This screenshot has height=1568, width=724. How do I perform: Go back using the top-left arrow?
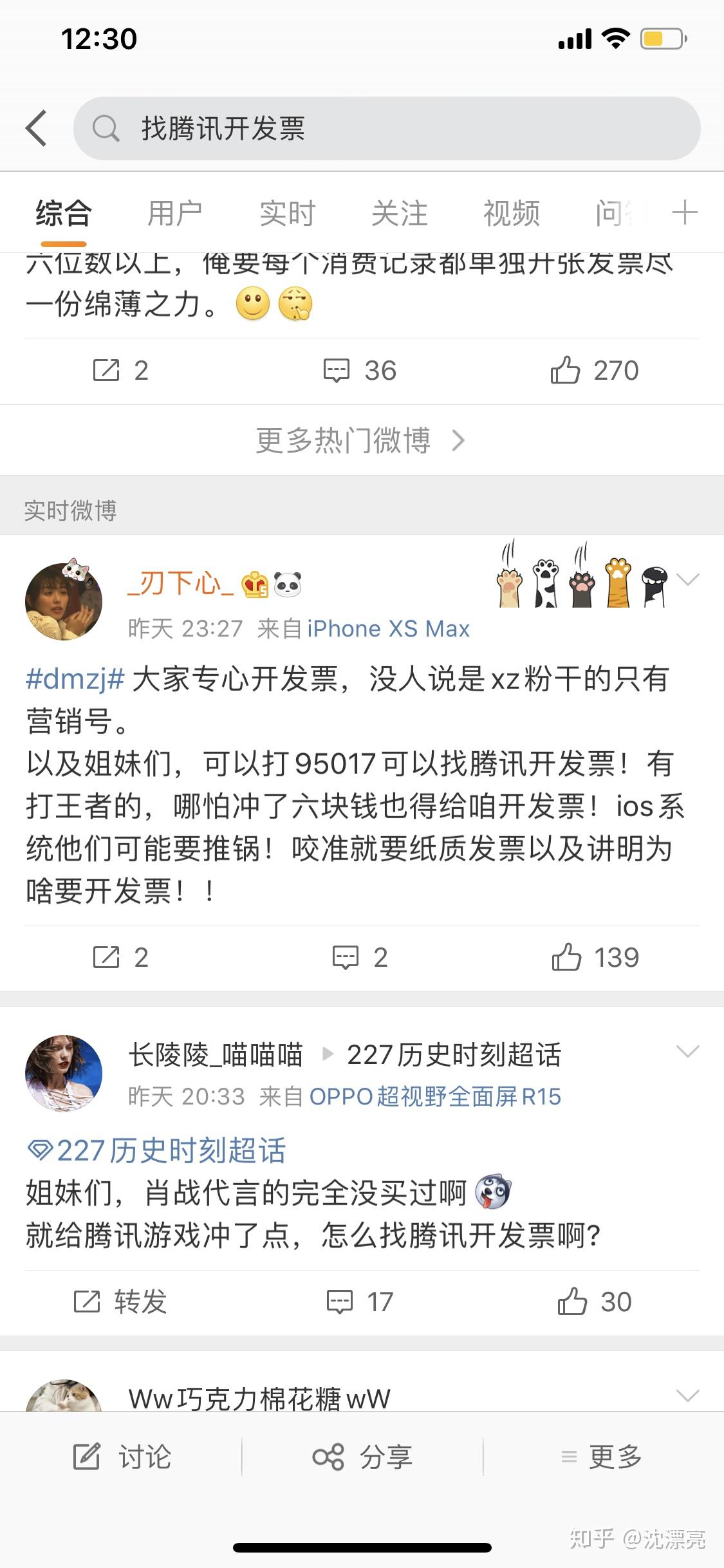coord(37,128)
